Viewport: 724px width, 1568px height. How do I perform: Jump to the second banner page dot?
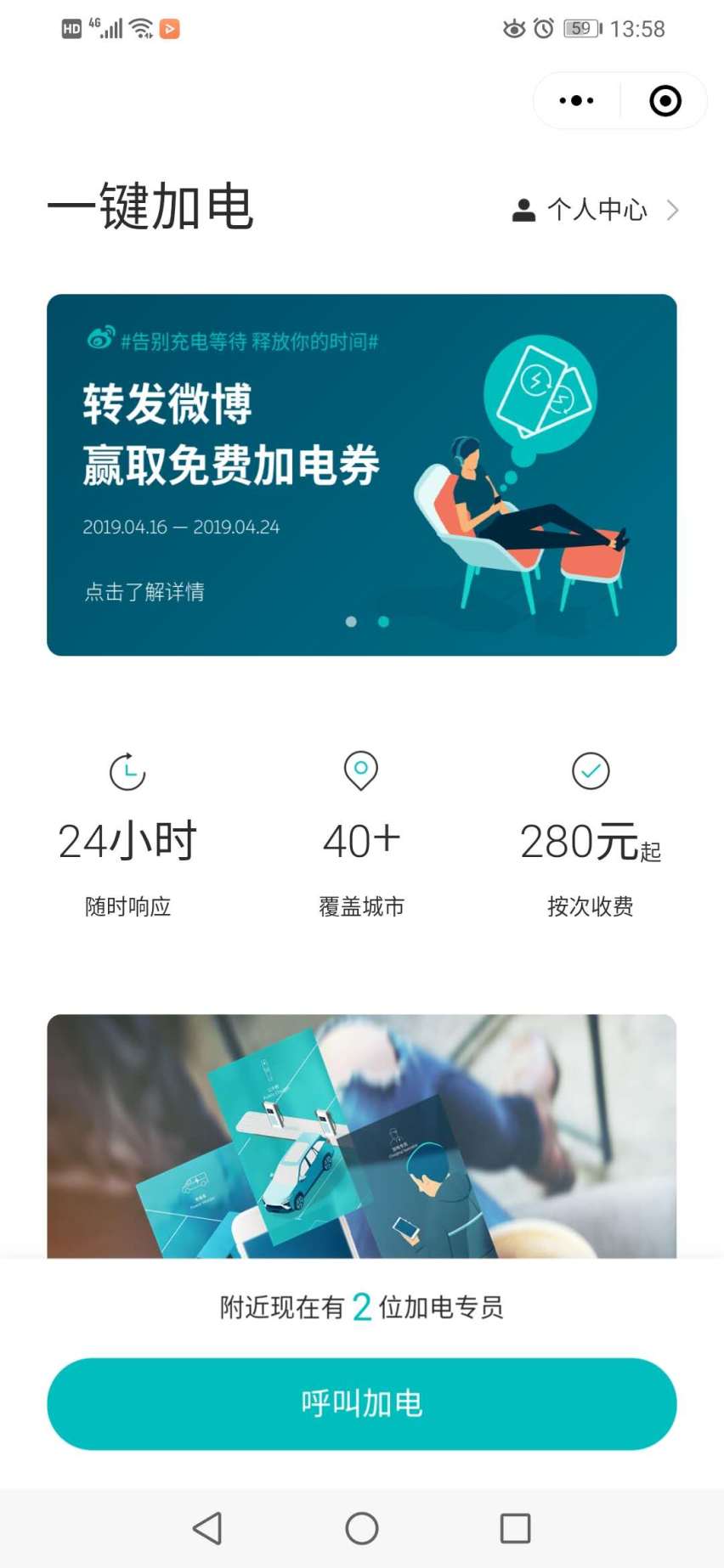tap(383, 622)
